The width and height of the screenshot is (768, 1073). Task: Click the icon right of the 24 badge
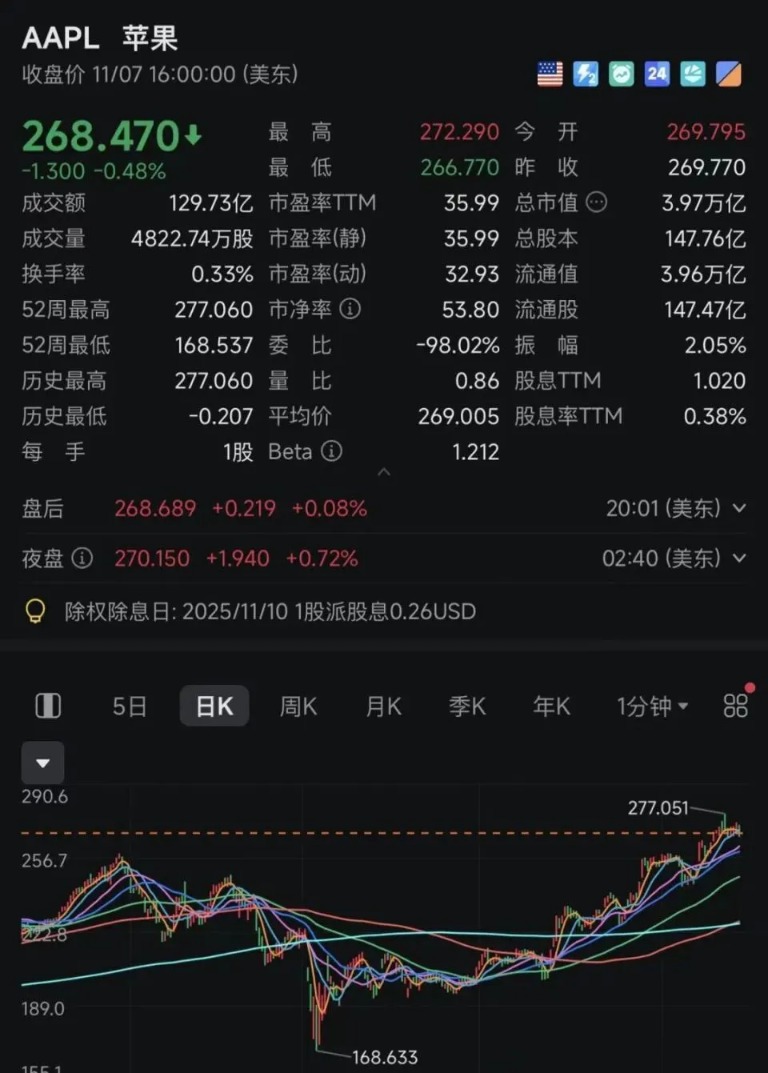(692, 74)
